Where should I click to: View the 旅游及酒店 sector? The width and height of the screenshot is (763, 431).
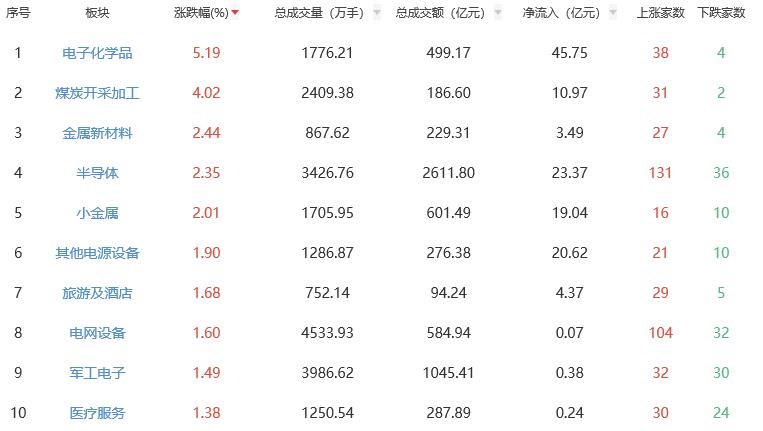[97, 293]
